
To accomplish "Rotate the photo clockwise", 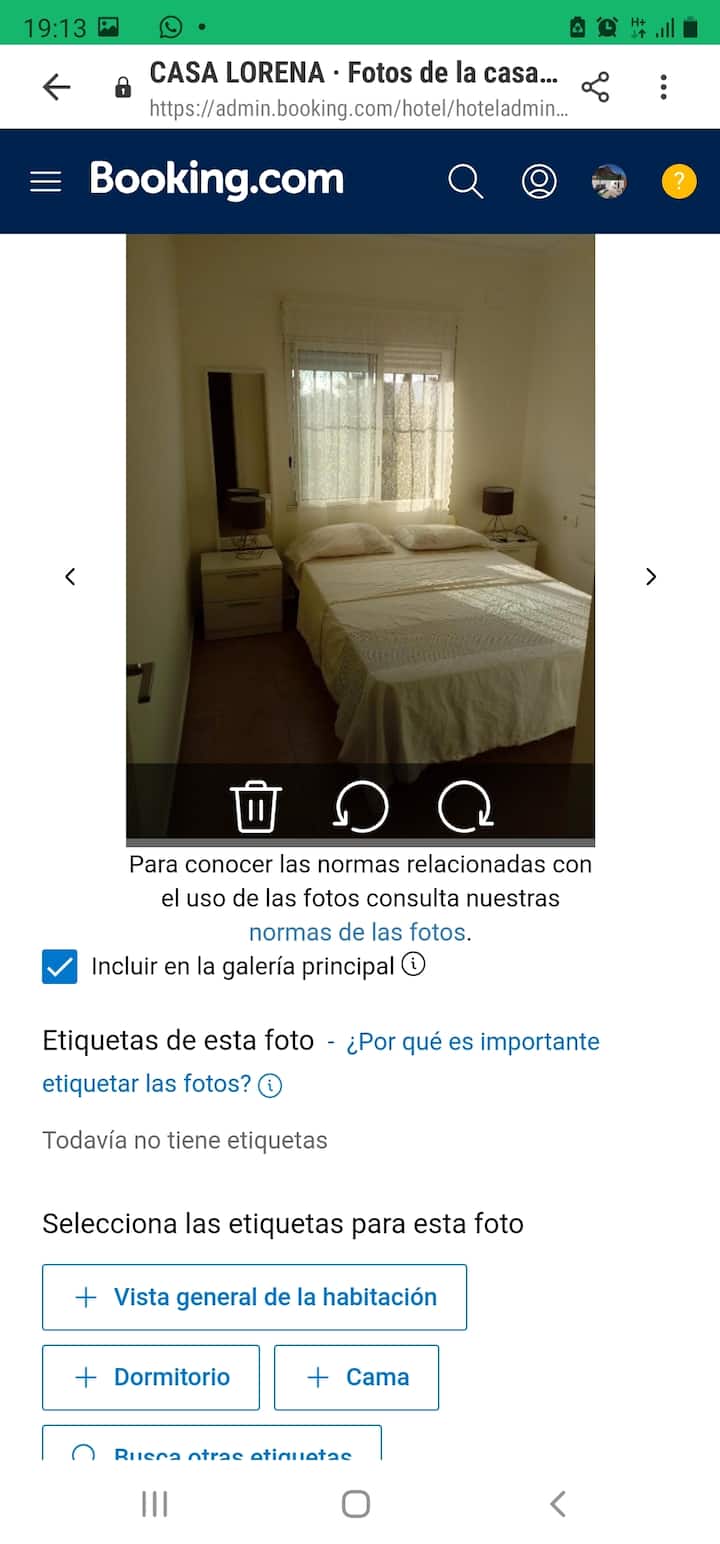I will pos(465,806).
